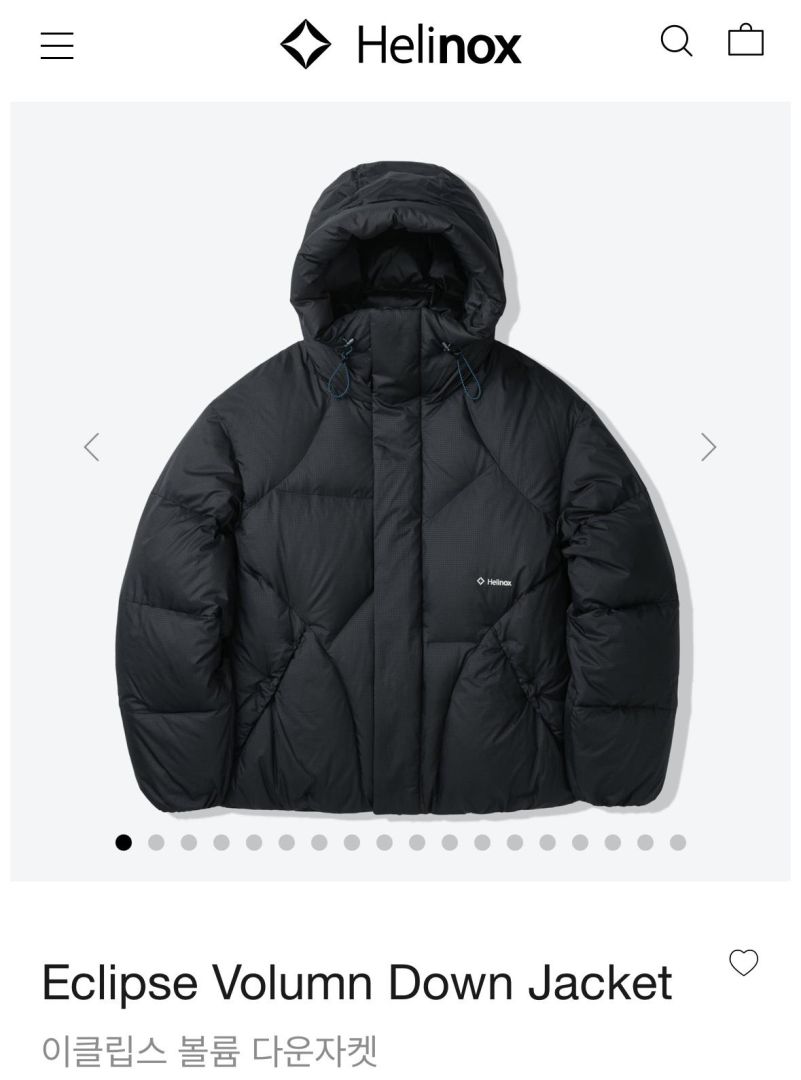This screenshot has height=1080, width=801.
Task: Jump to the last product image dot
Action: (678, 842)
